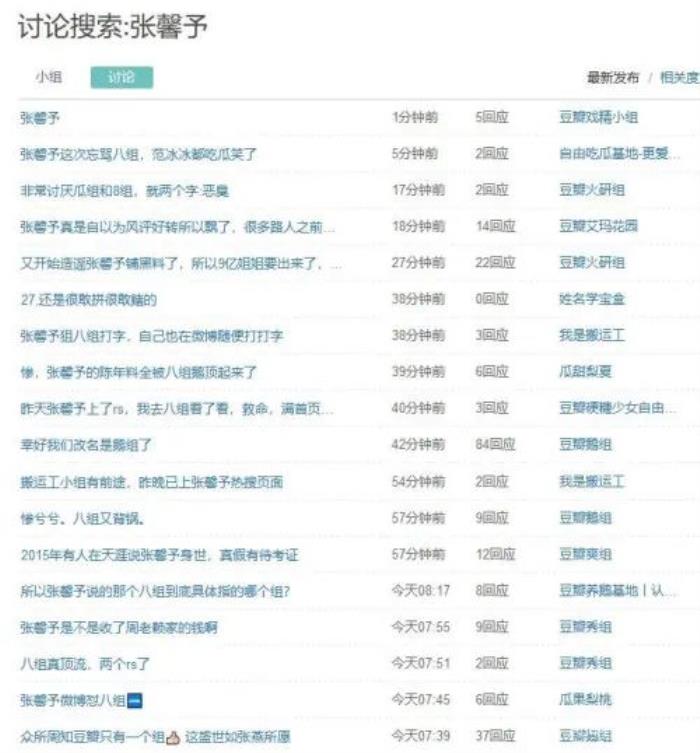Image resolution: width=700 pixels, height=753 pixels.
Task: Visit the 豆瓣戏精小组 group
Action: click(598, 117)
